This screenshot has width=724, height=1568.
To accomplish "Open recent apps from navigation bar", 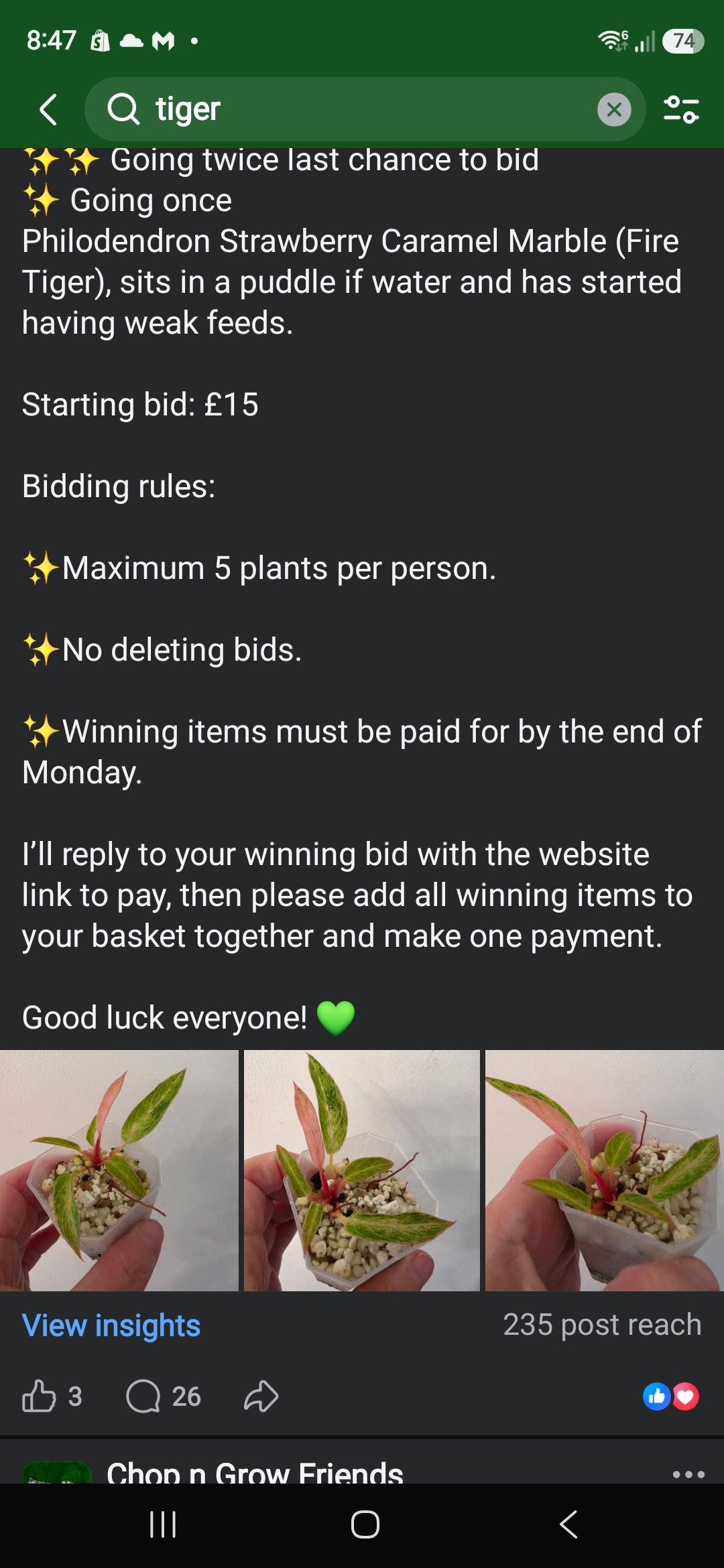I will (x=162, y=1524).
